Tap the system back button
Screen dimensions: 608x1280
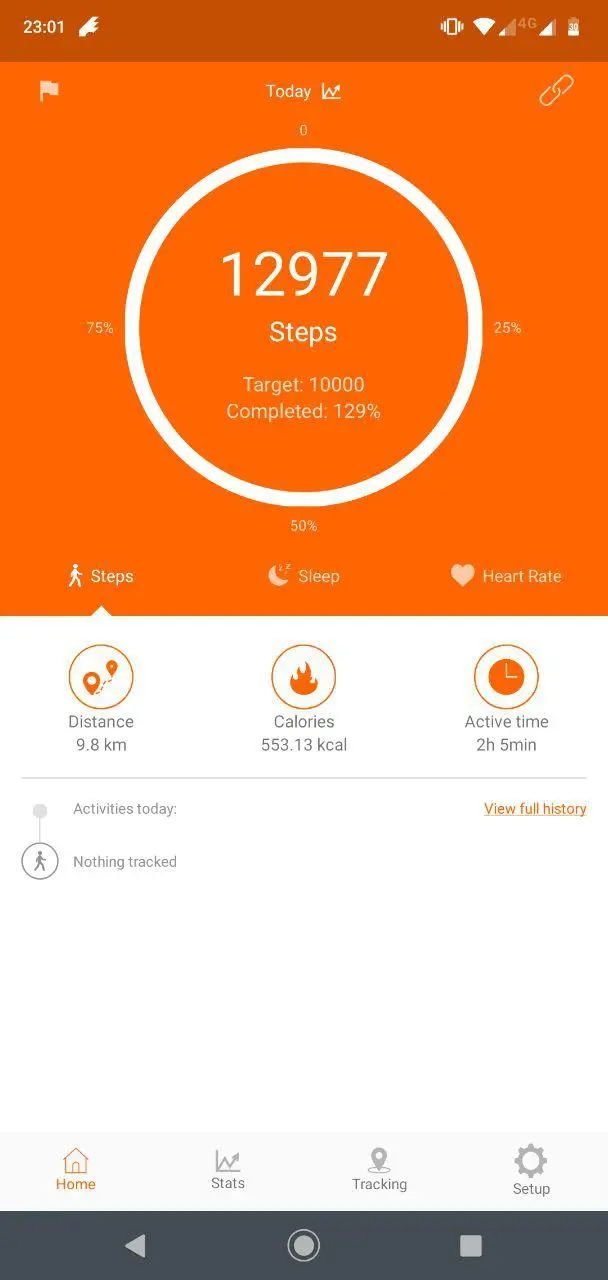click(x=135, y=1245)
